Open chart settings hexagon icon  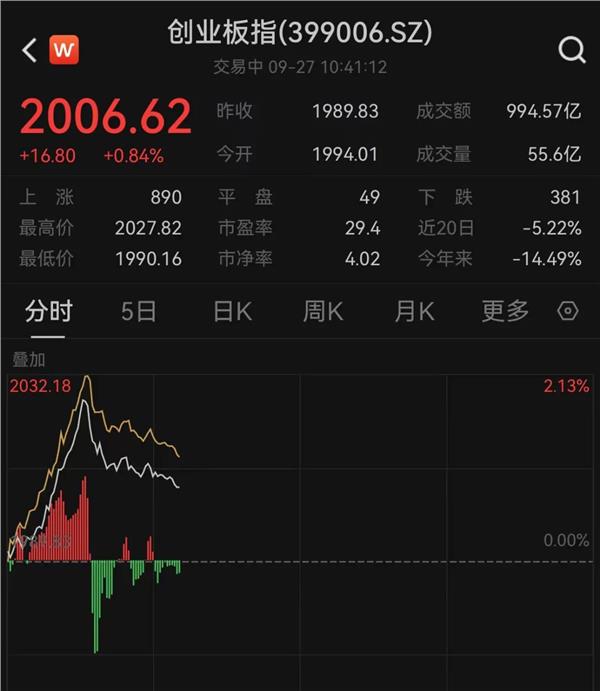[x=568, y=312]
